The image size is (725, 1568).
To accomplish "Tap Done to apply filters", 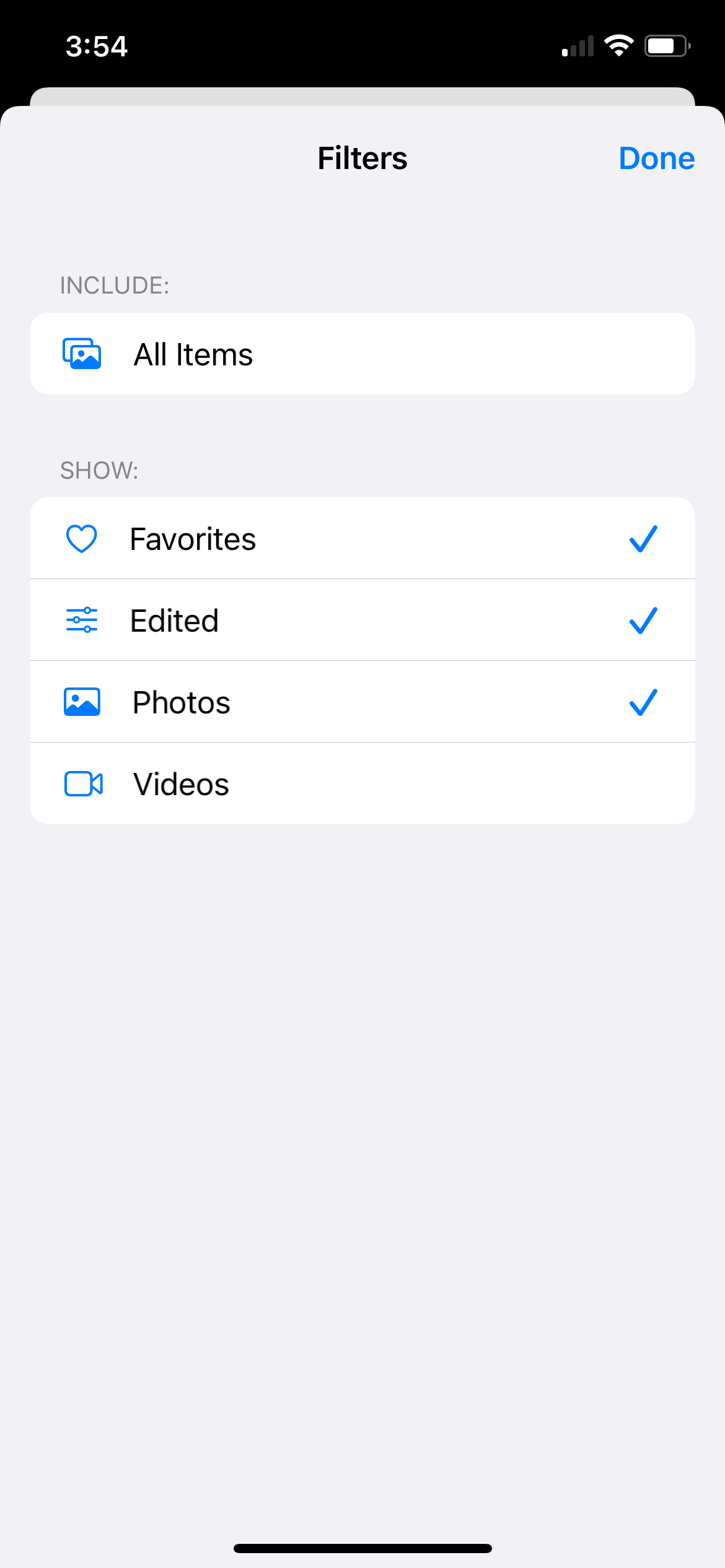I will (x=656, y=158).
